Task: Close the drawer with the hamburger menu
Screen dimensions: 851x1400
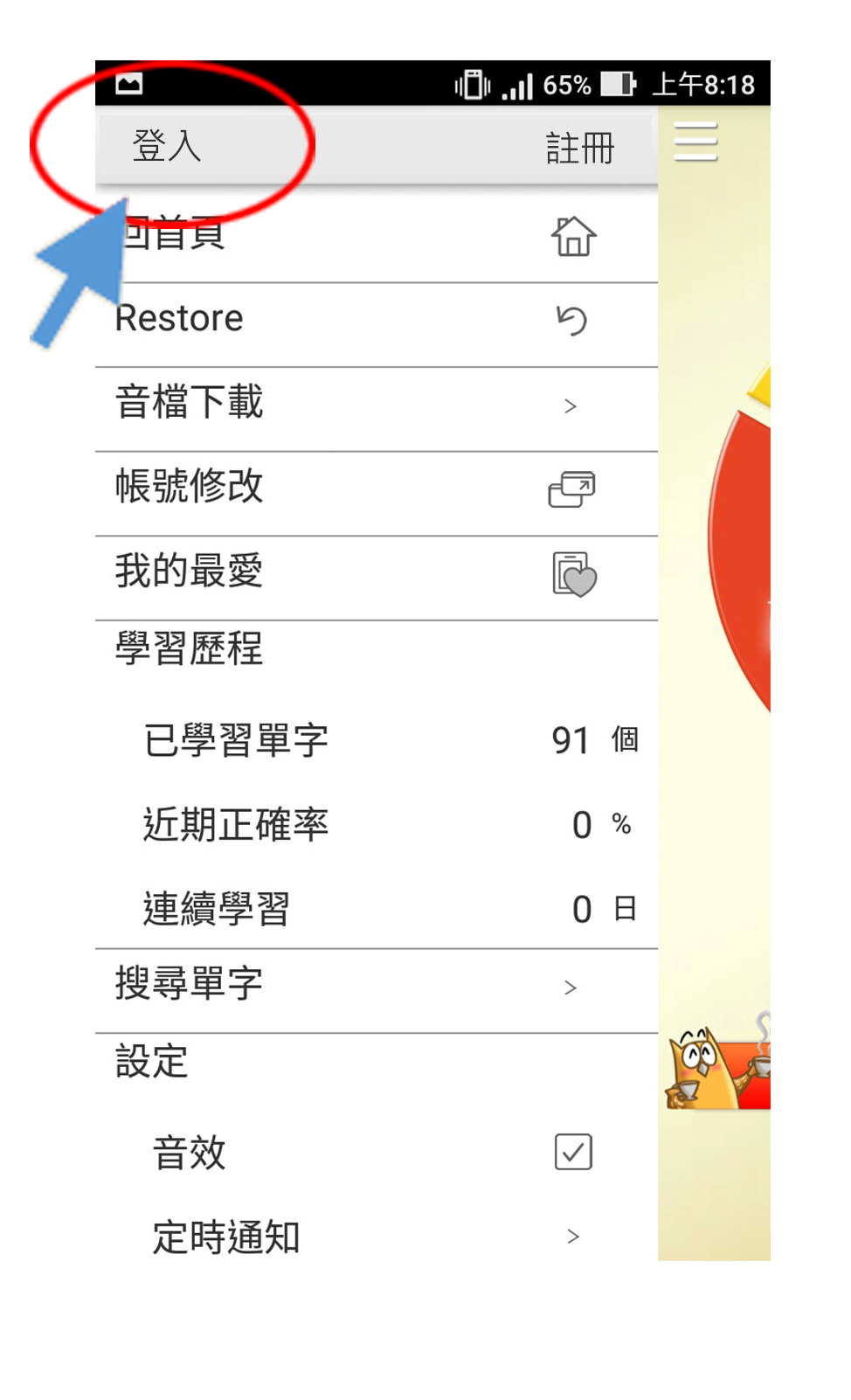Action: (x=695, y=142)
